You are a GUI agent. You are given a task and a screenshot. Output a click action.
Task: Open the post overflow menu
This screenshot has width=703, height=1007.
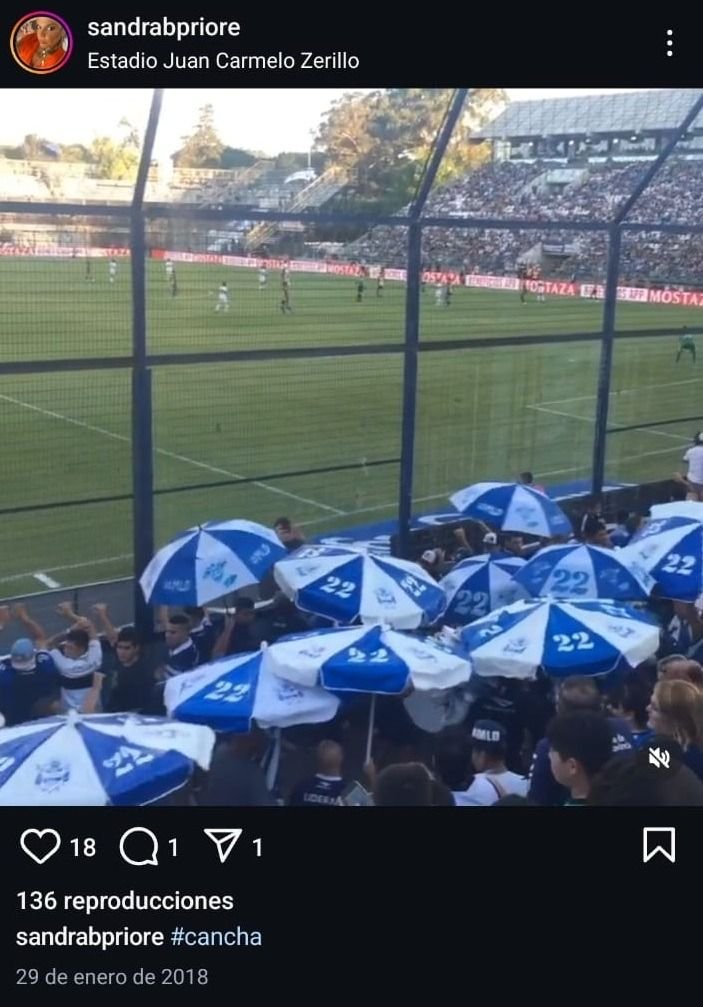pos(669,43)
